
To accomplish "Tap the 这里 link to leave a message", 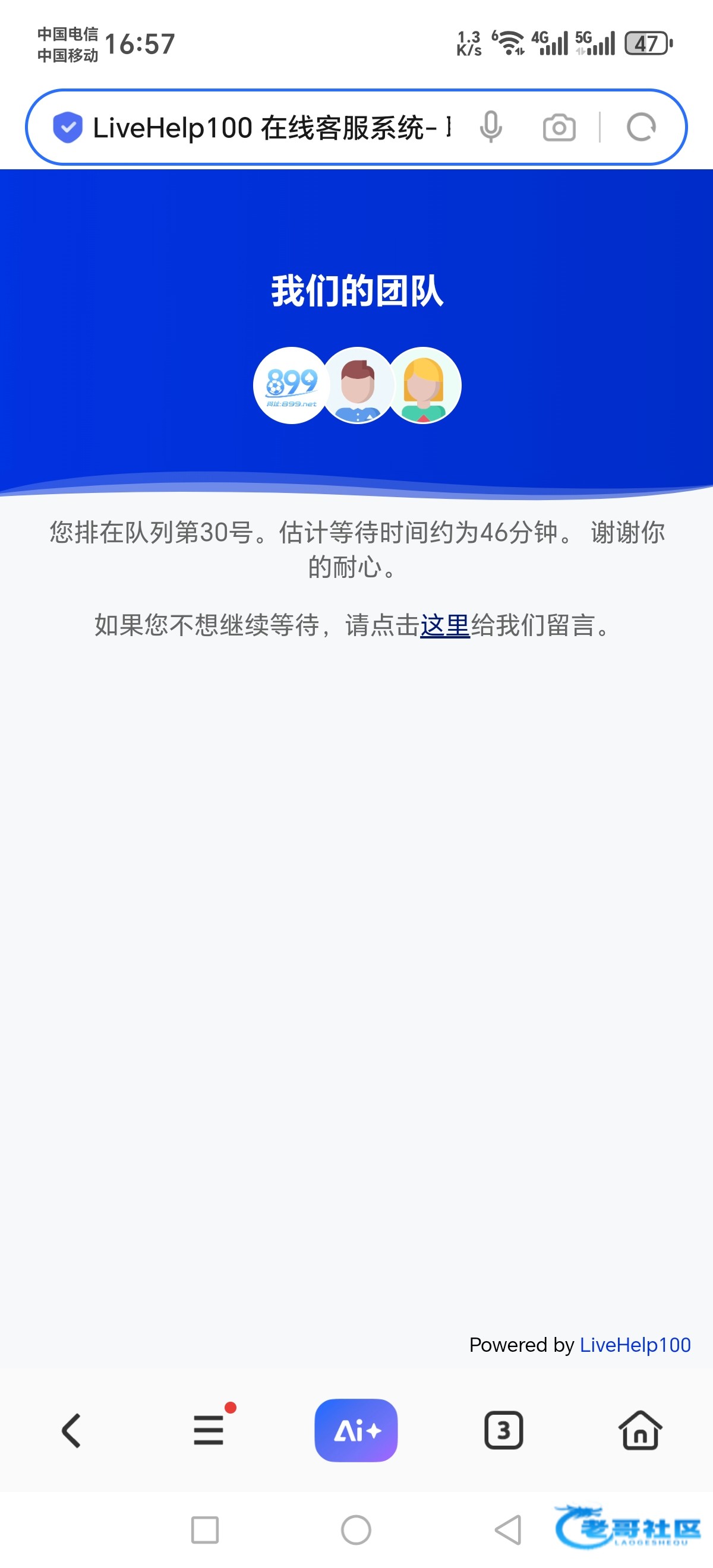I will pos(445,625).
